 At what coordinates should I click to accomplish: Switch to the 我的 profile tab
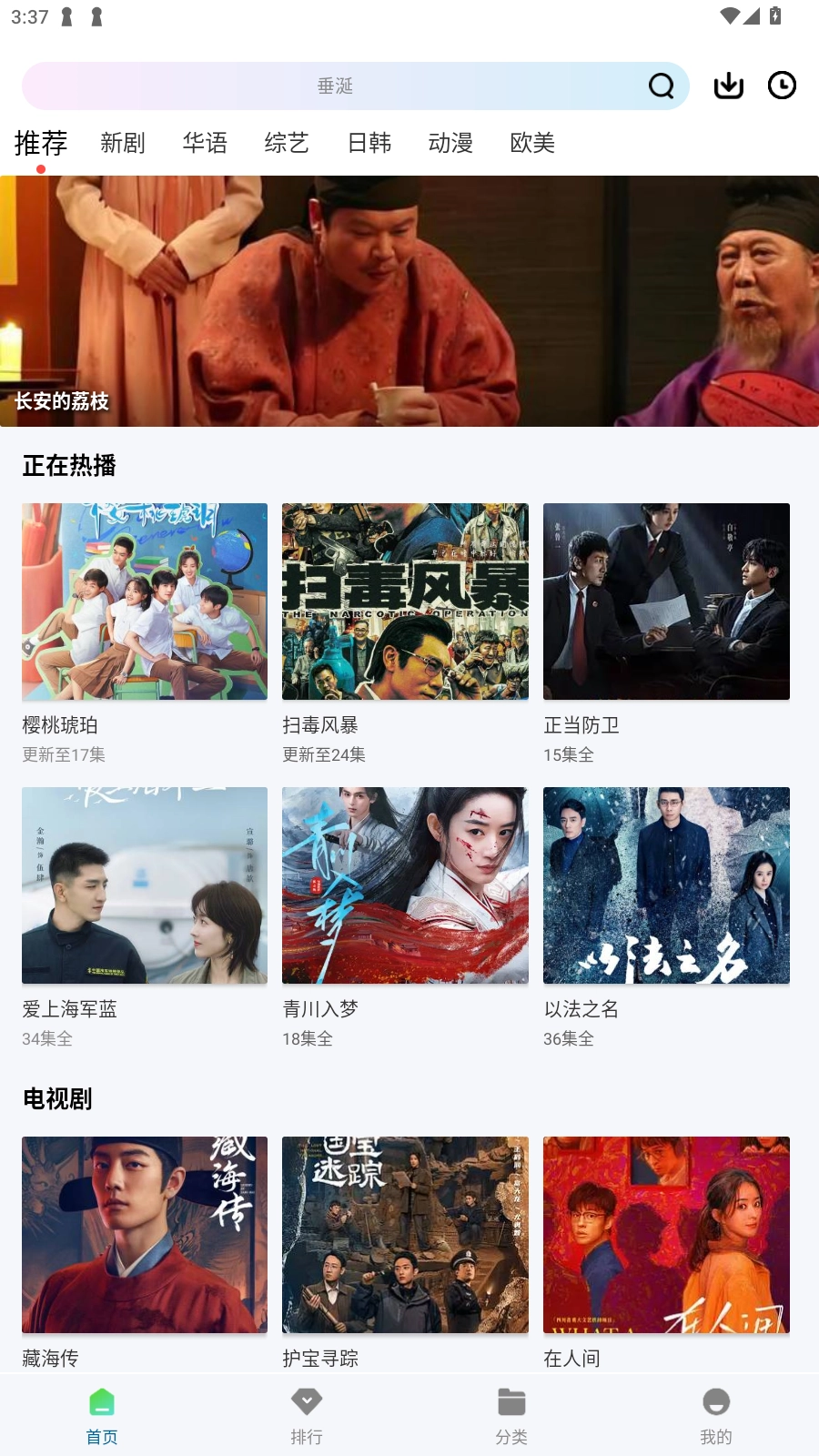pos(716,1416)
